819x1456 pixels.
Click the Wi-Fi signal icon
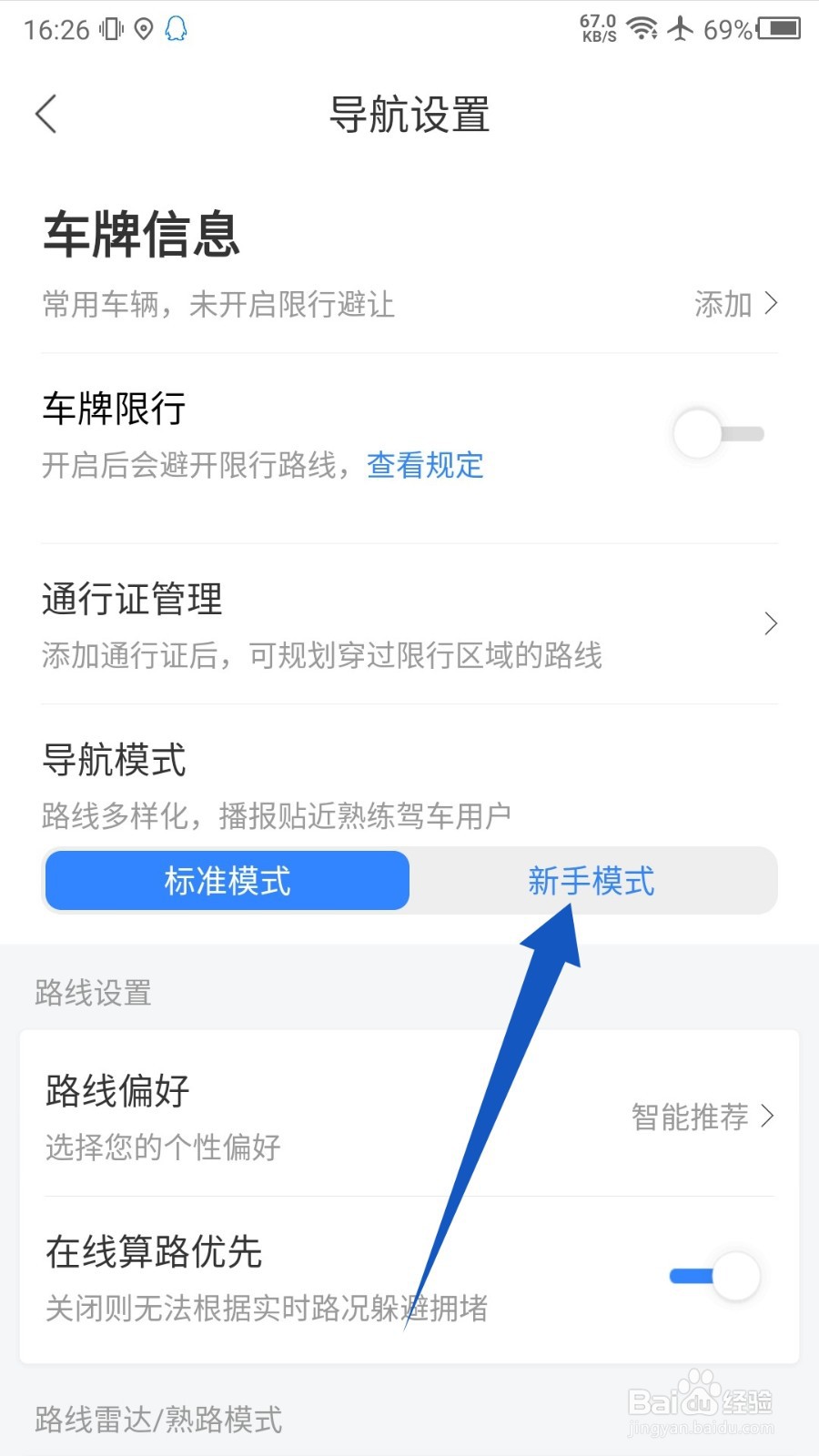click(x=644, y=28)
